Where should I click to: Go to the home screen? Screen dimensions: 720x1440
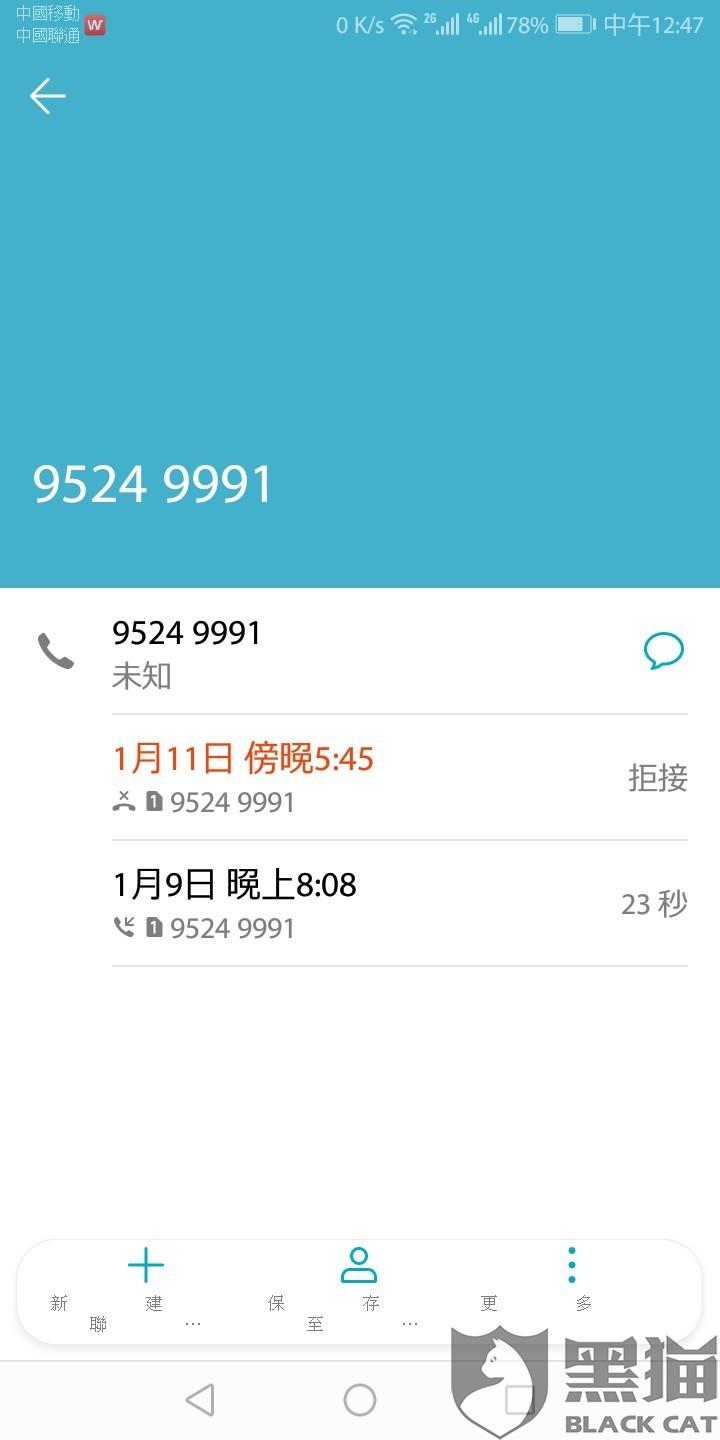coord(360,1400)
